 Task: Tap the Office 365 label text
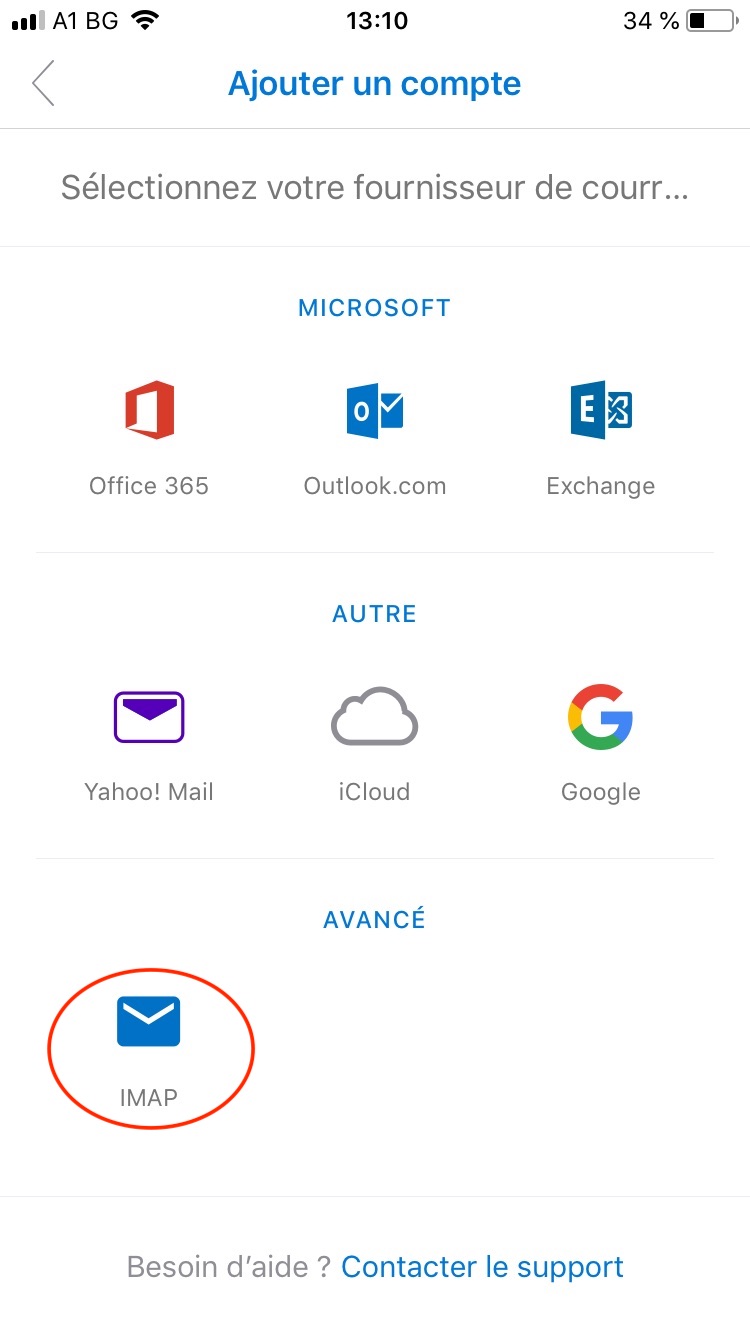(x=148, y=486)
